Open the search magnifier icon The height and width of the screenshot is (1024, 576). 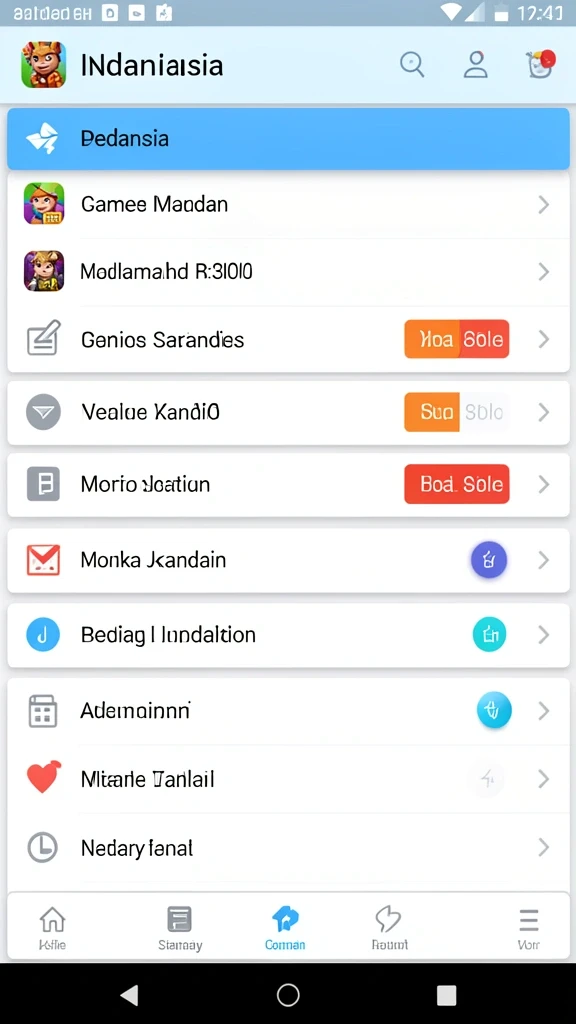[411, 65]
